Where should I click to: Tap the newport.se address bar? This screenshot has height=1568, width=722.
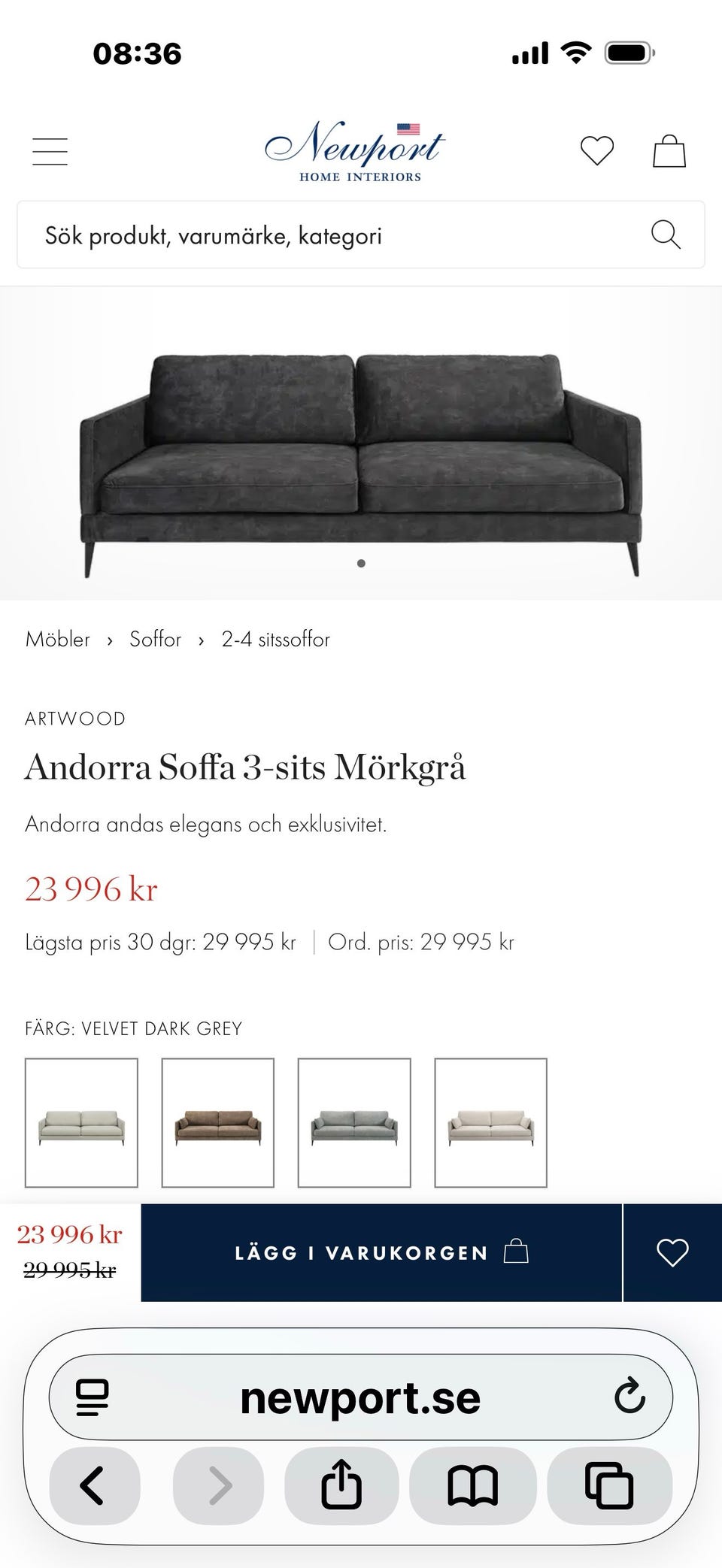[x=361, y=1397]
